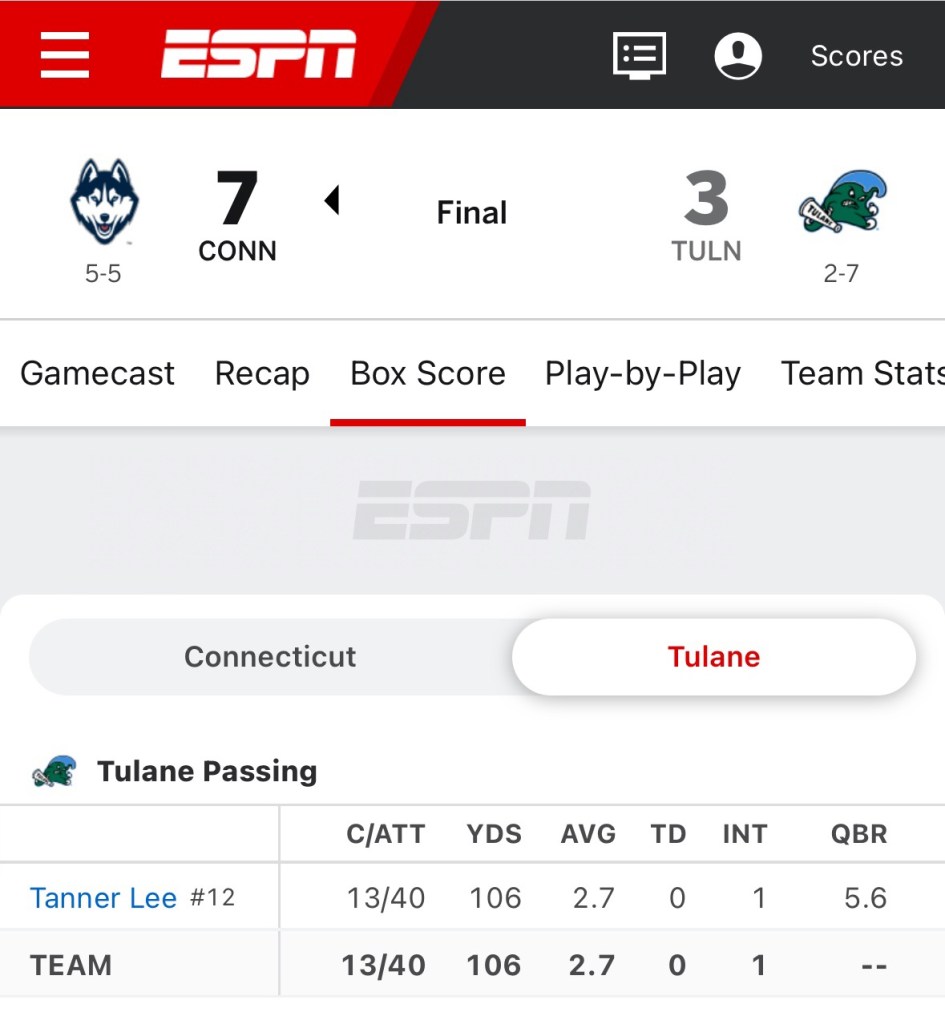Open the UConn Huskies team page
Screen dimensions: 945x1024
[x=104, y=203]
